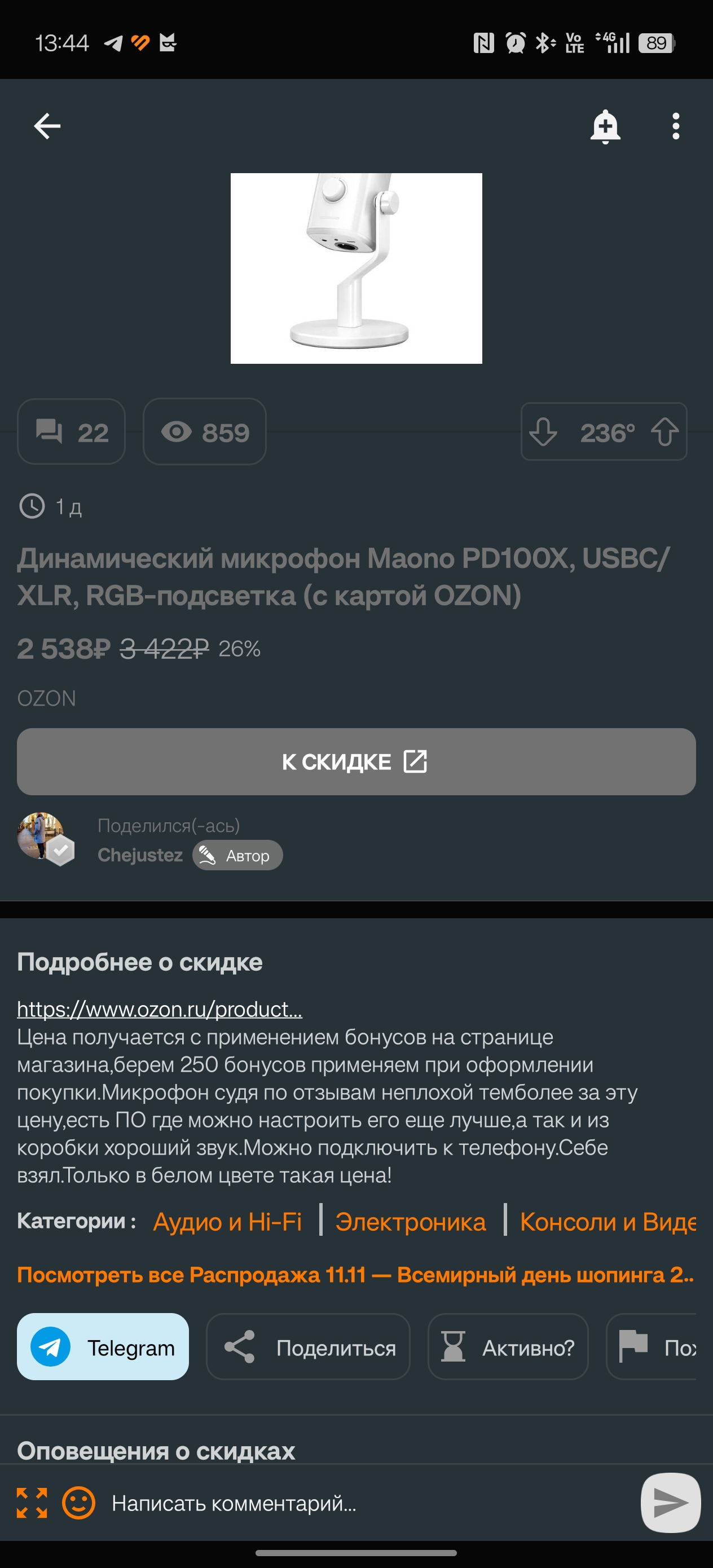Viewport: 713px width, 1568px height.
Task: Focus the Написать комментарий field
Action: click(x=366, y=1503)
